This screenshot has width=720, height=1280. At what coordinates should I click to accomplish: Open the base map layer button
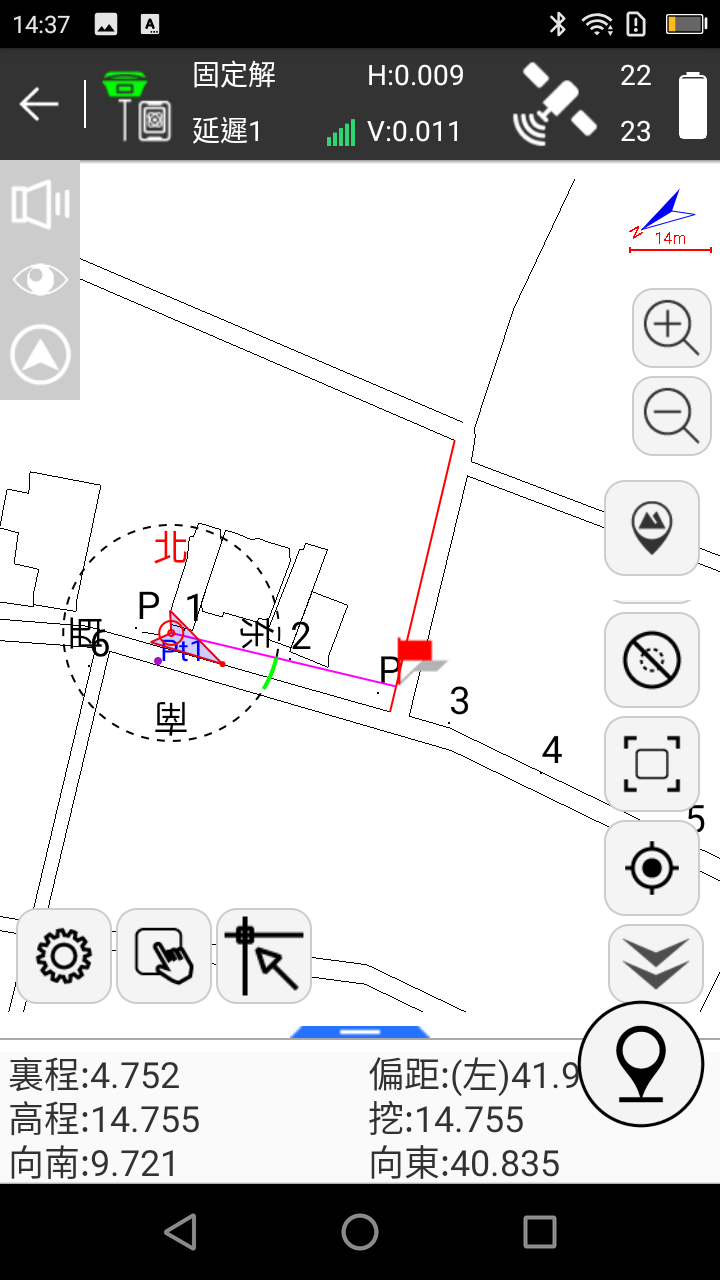tap(652, 527)
